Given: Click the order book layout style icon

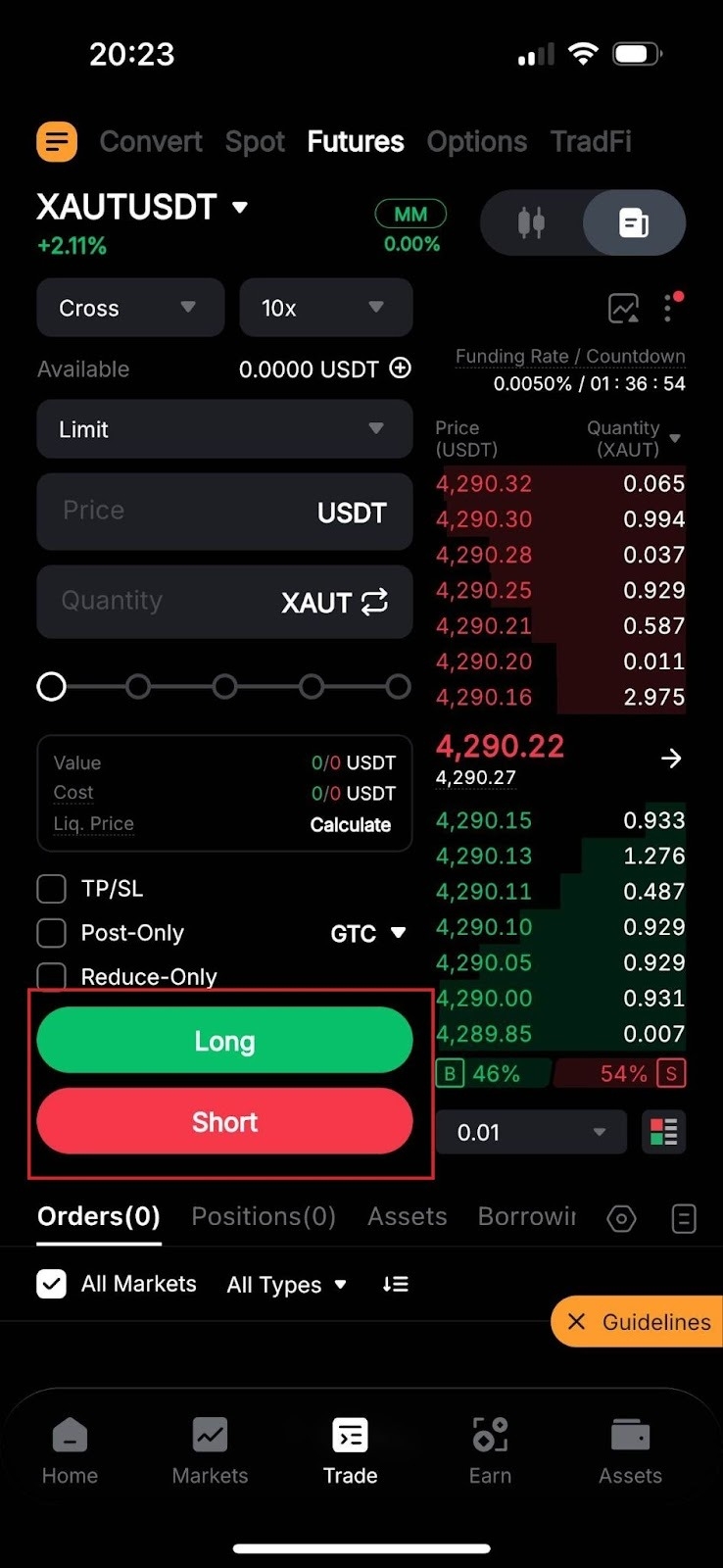Looking at the screenshot, I should click(663, 1132).
